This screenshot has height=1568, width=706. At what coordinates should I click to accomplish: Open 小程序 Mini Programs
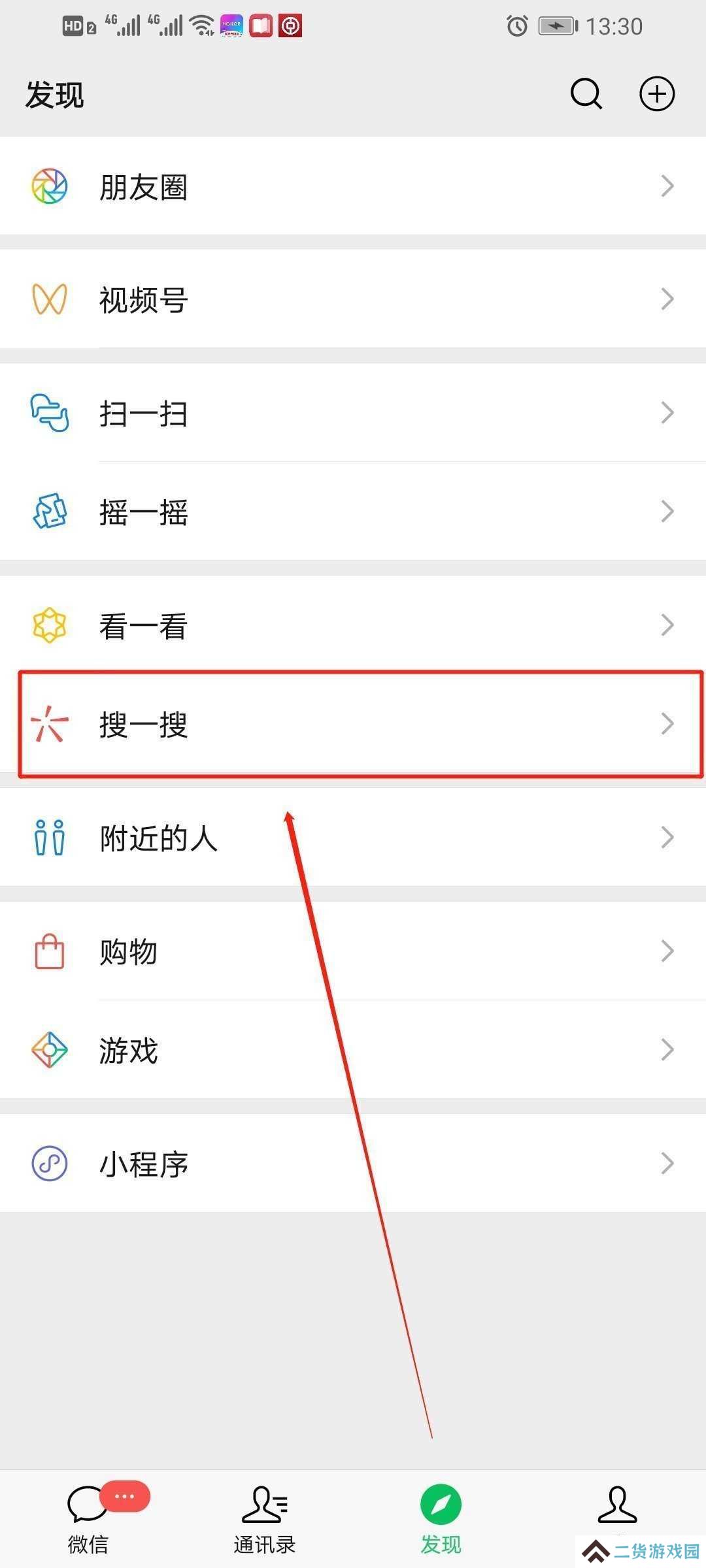[353, 1164]
